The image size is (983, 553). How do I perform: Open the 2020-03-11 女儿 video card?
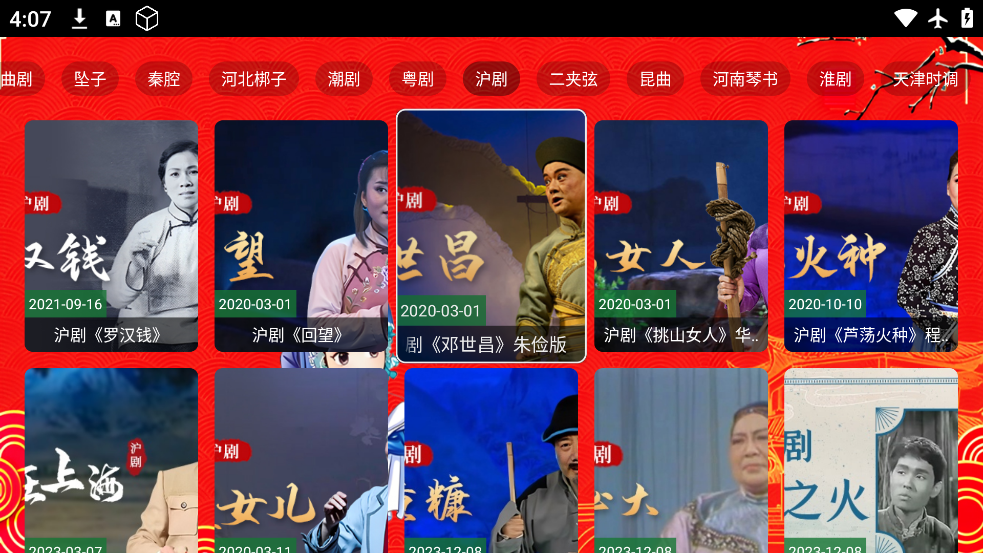300,460
